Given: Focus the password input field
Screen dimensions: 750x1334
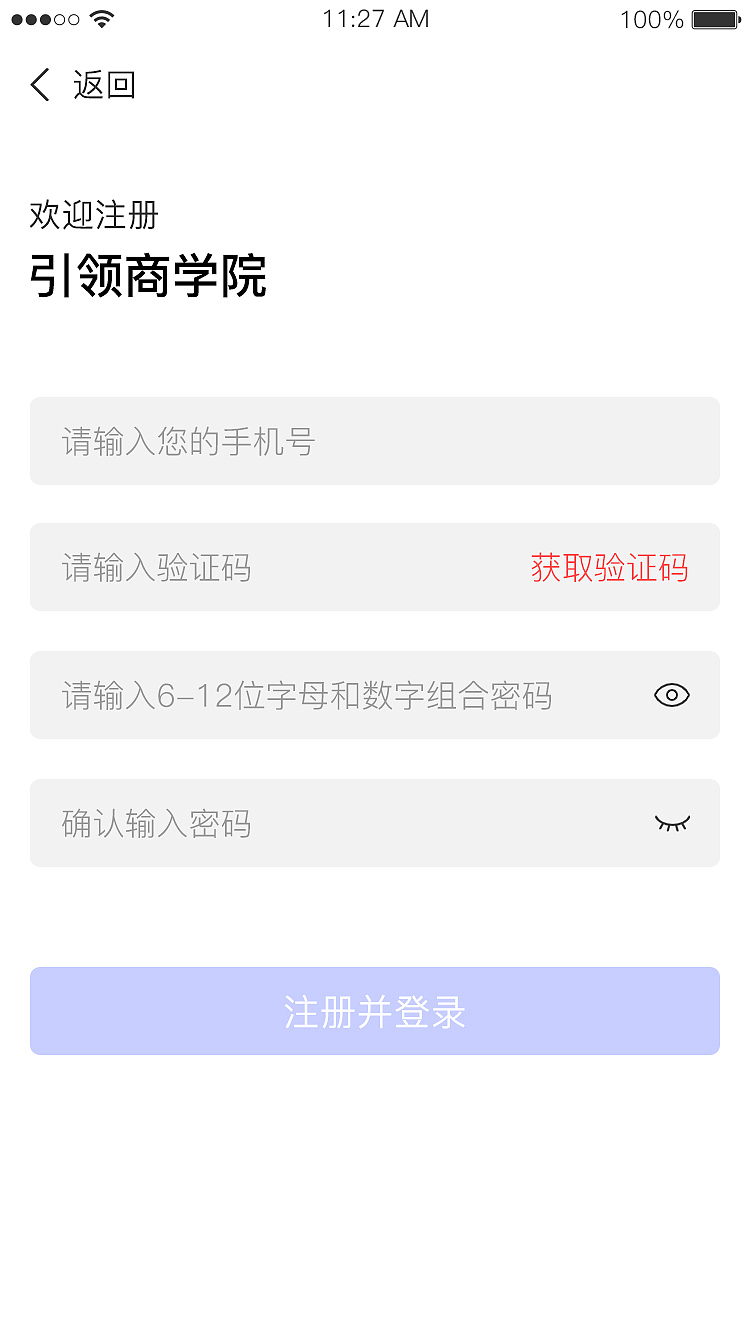Looking at the screenshot, I should point(300,694).
